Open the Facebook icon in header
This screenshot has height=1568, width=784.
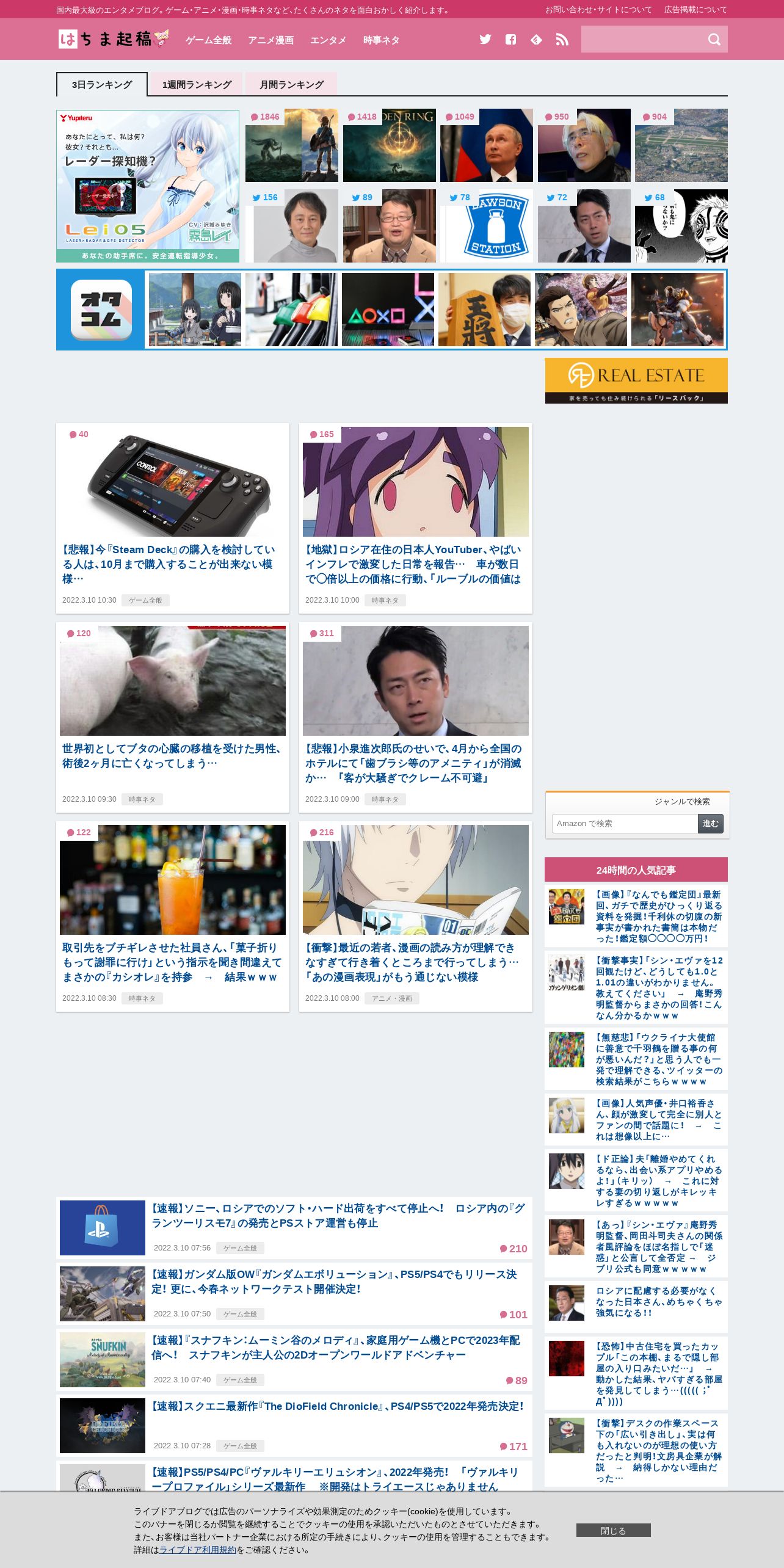pyautogui.click(x=511, y=40)
